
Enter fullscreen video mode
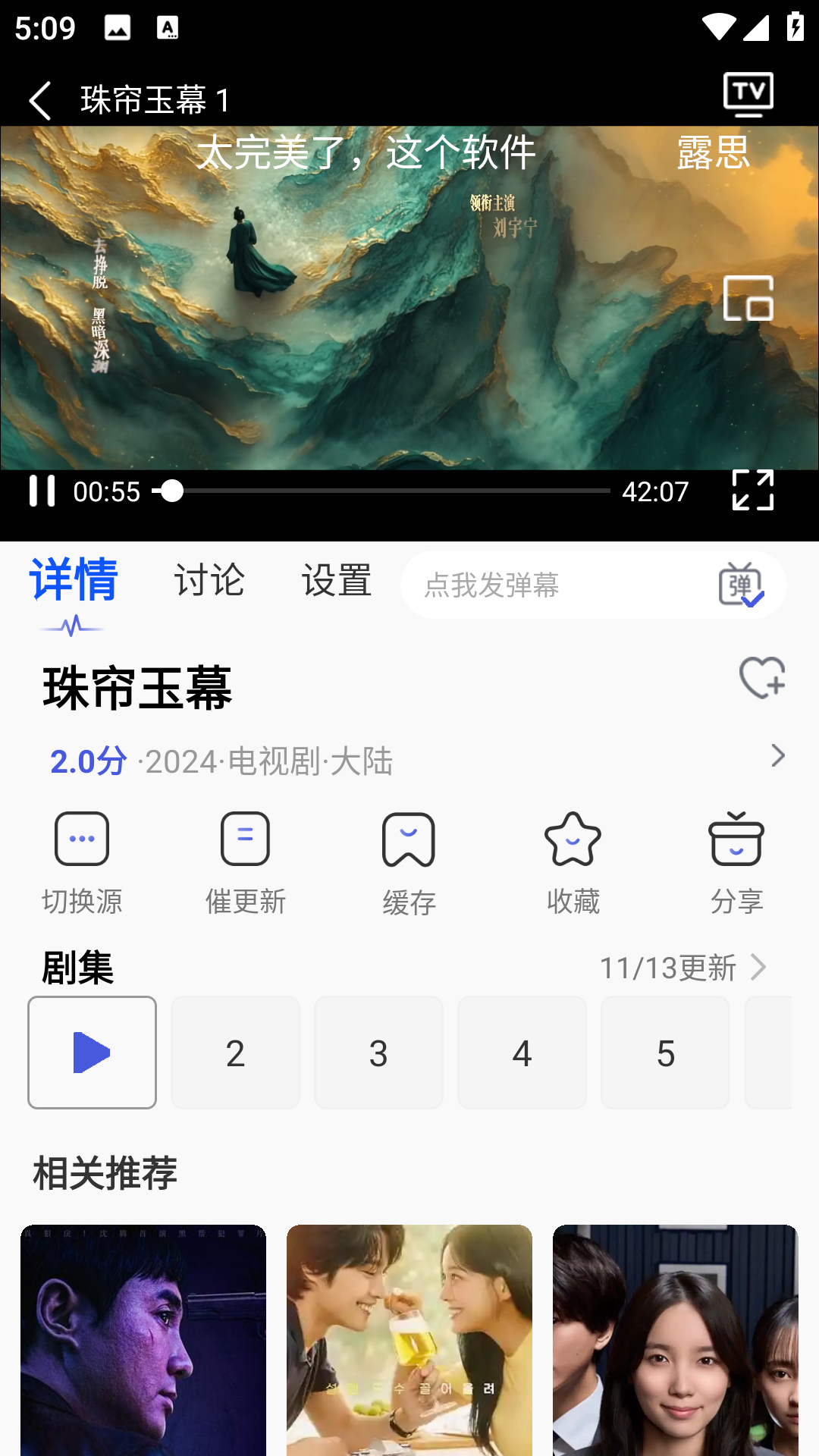pyautogui.click(x=752, y=490)
